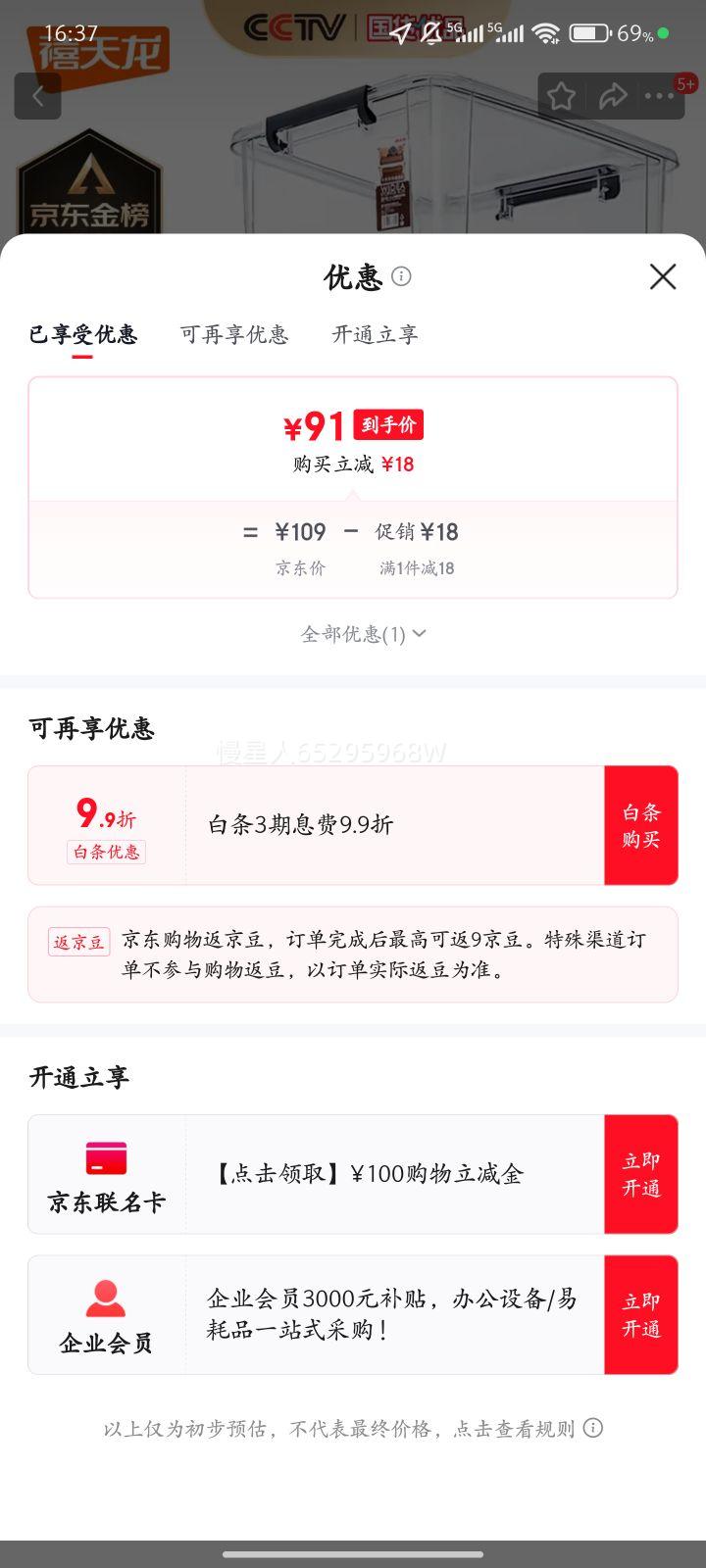Viewport: 706px width, 1568px height.
Task: Tap the 白条购买 button
Action: tap(641, 824)
